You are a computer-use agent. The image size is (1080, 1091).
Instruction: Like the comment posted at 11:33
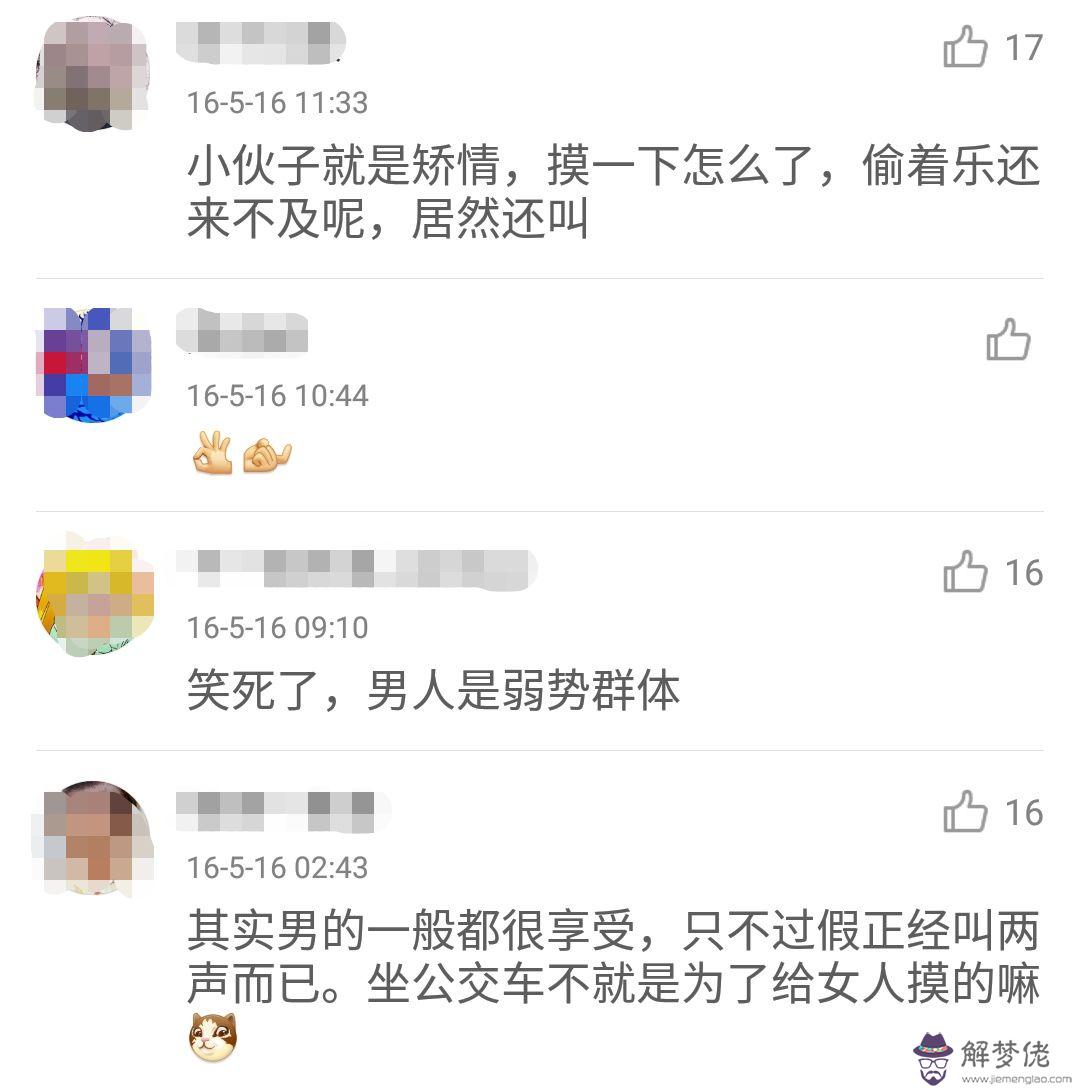966,47
